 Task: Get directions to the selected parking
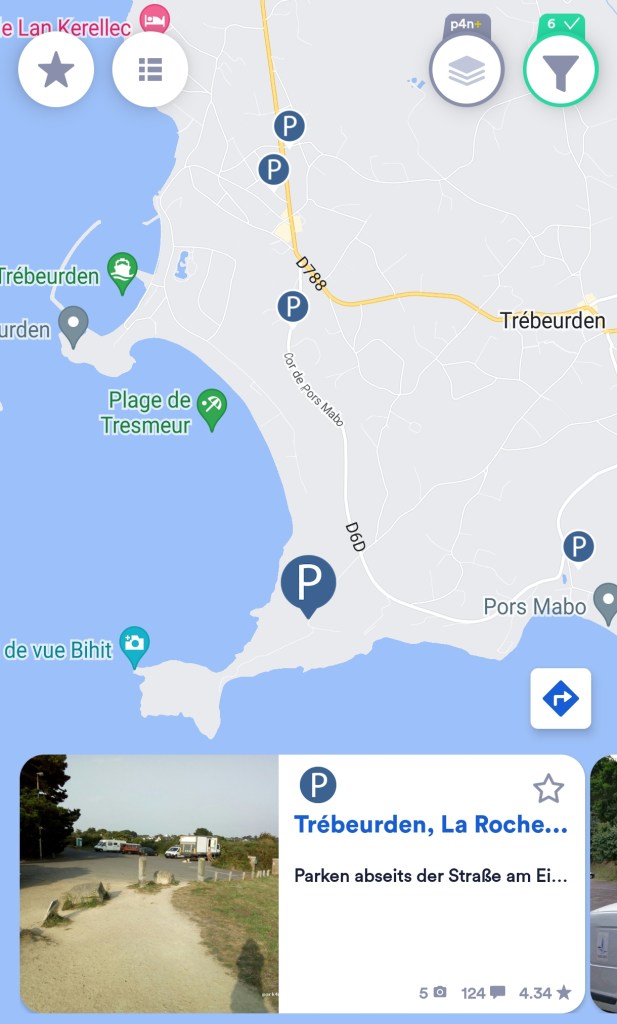[560, 698]
